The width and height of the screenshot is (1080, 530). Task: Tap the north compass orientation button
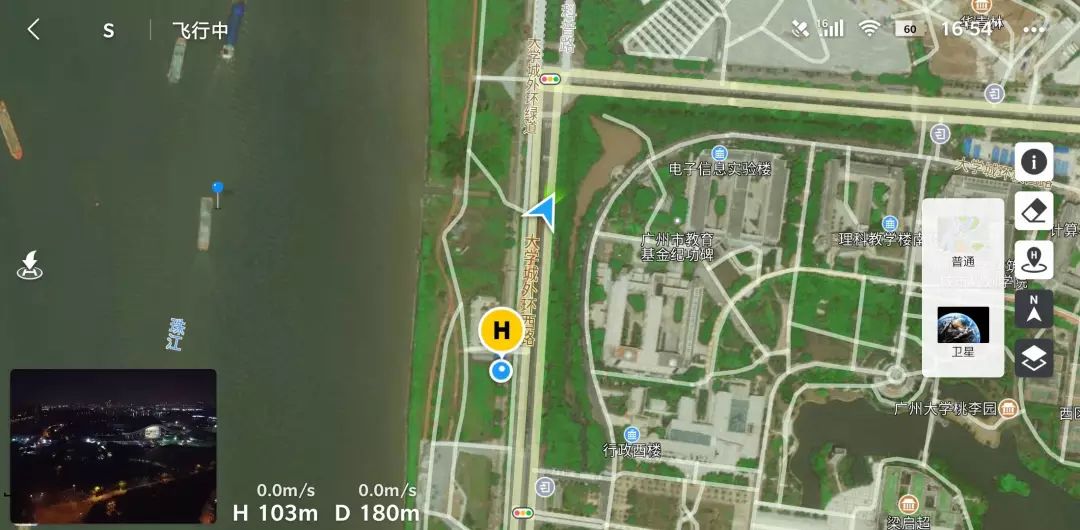(1033, 309)
